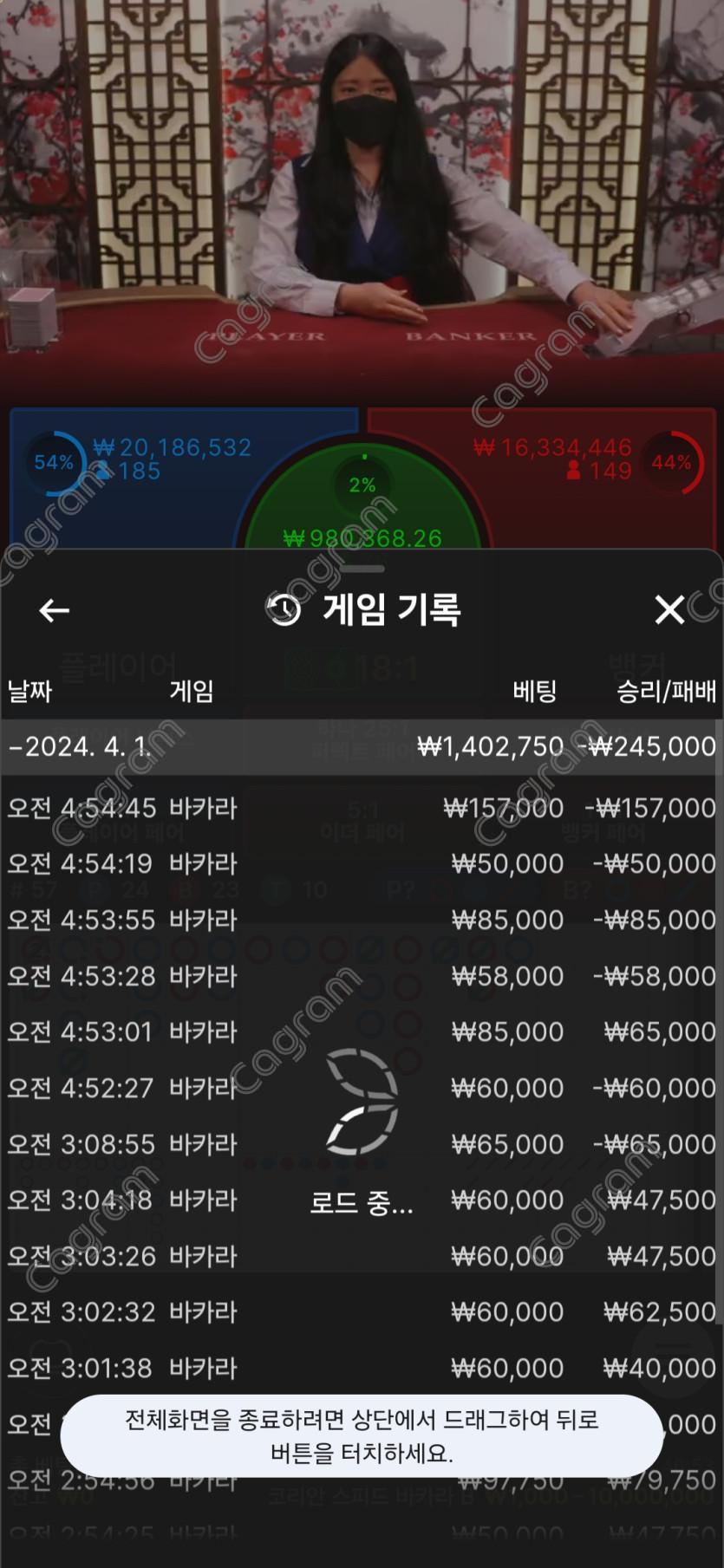View the 4:53:55 baccarat round
Viewport: 724px width, 1568px height.
tap(361, 920)
